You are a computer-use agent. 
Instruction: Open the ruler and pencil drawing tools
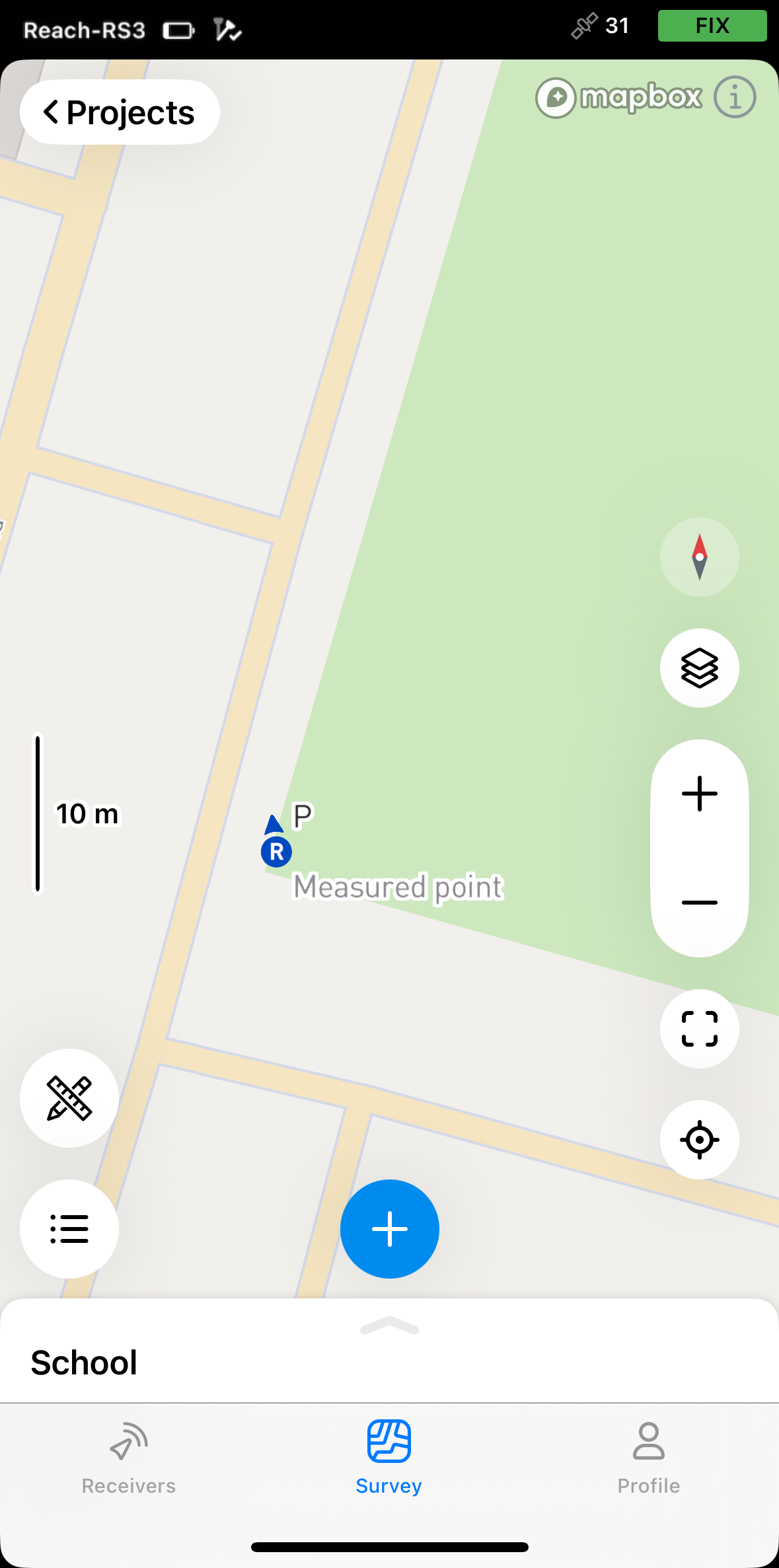pyautogui.click(x=69, y=1098)
